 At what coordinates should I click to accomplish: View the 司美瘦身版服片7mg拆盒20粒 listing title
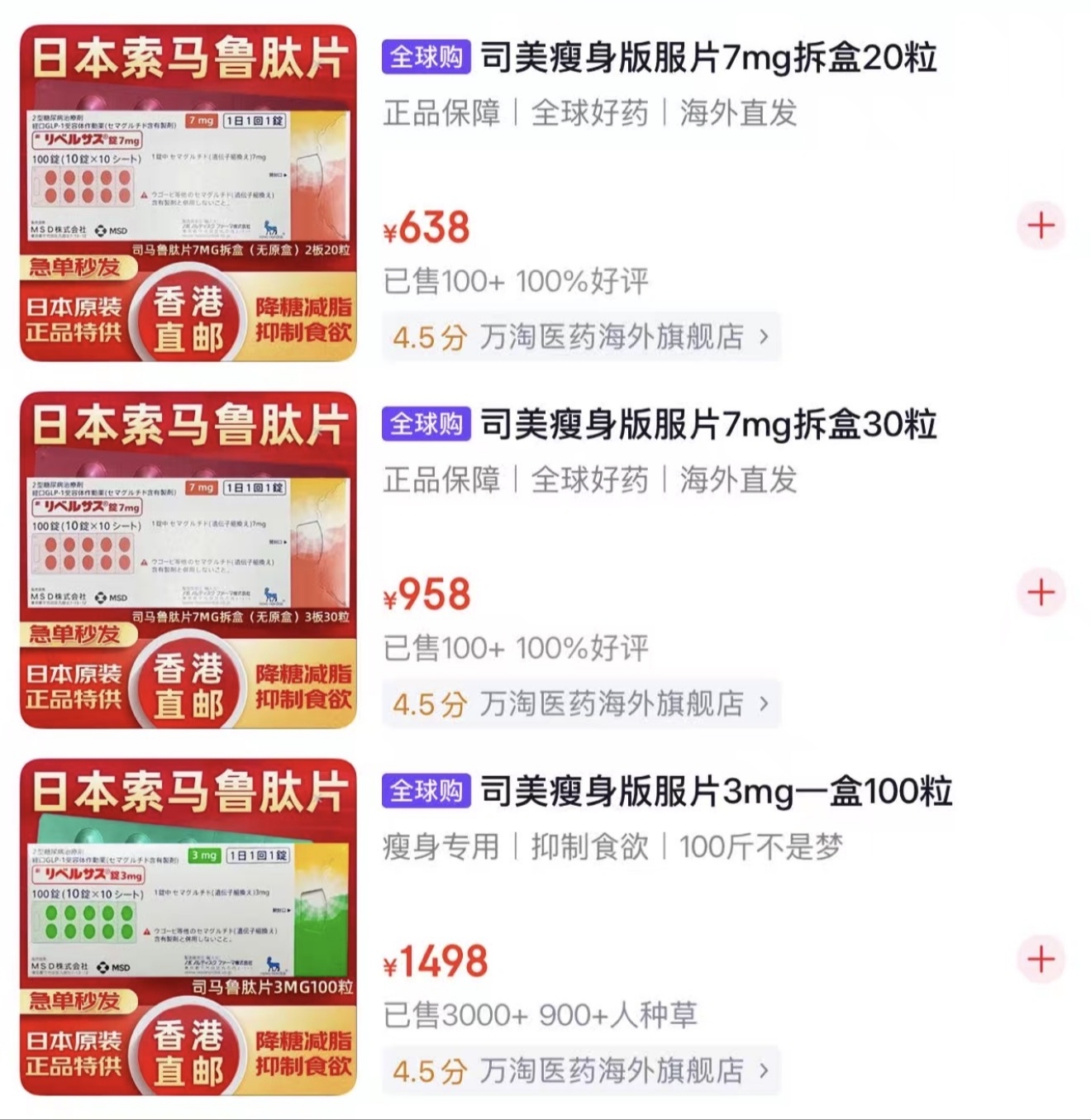(707, 58)
